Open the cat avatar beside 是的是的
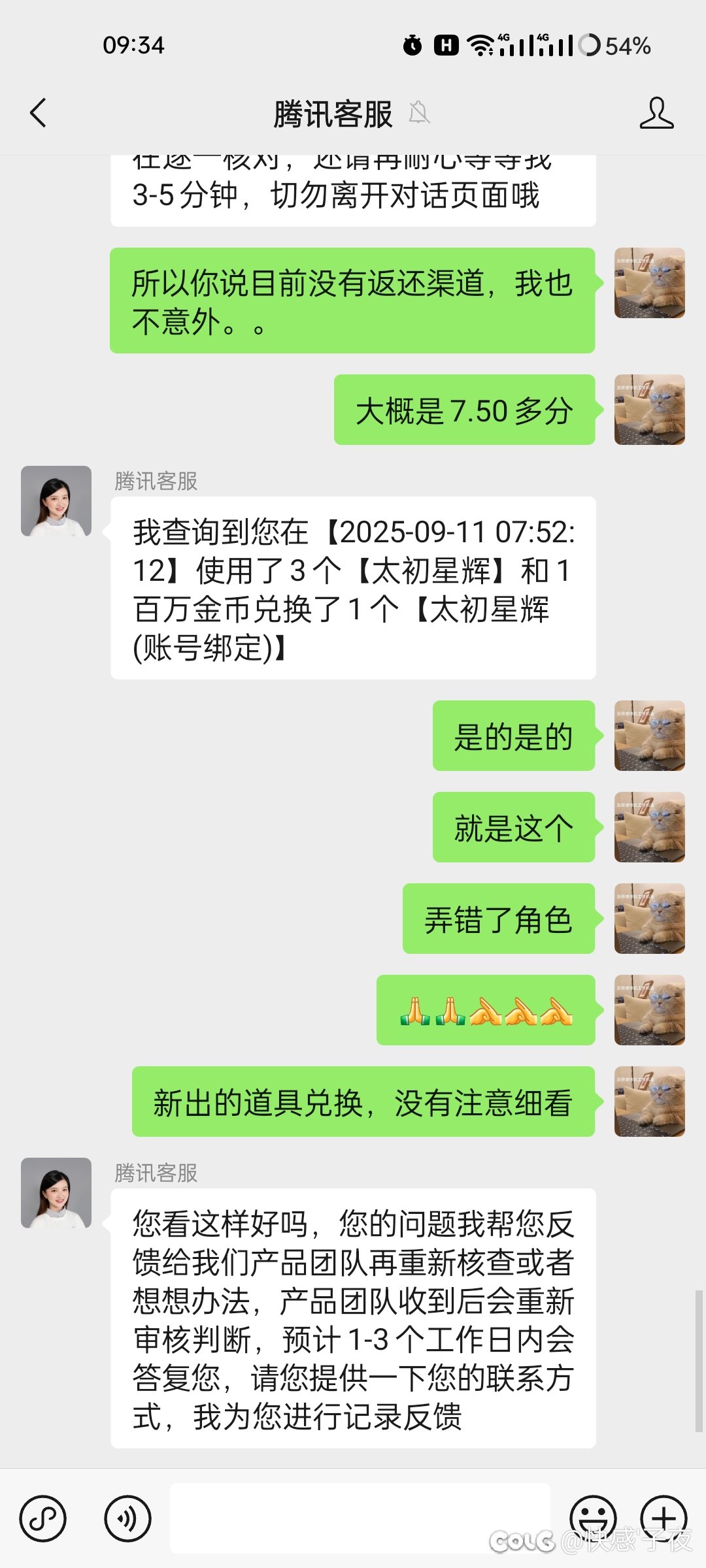Screen dimensions: 706x1568 point(649,736)
